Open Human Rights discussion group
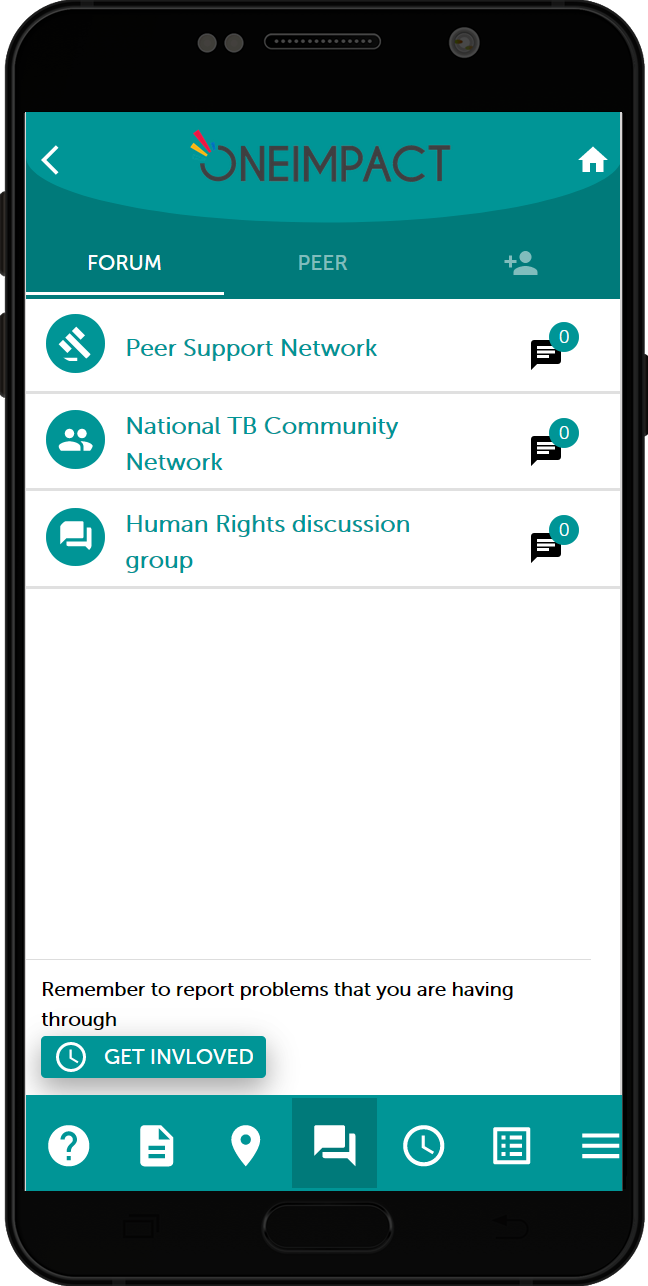The width and height of the screenshot is (648, 1286). click(267, 541)
